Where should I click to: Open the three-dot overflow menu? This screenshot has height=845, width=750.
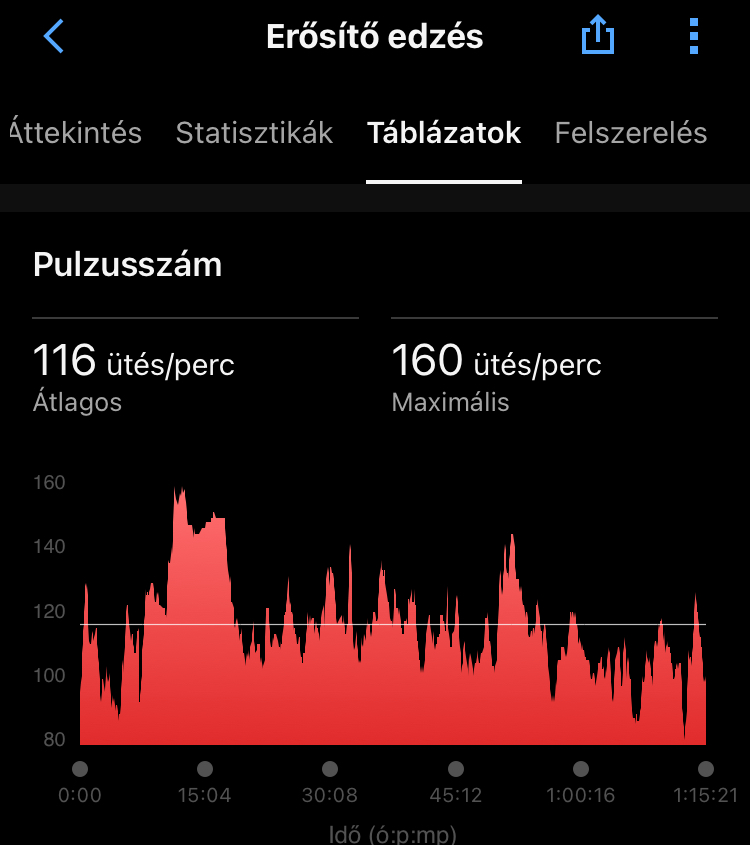tap(694, 37)
